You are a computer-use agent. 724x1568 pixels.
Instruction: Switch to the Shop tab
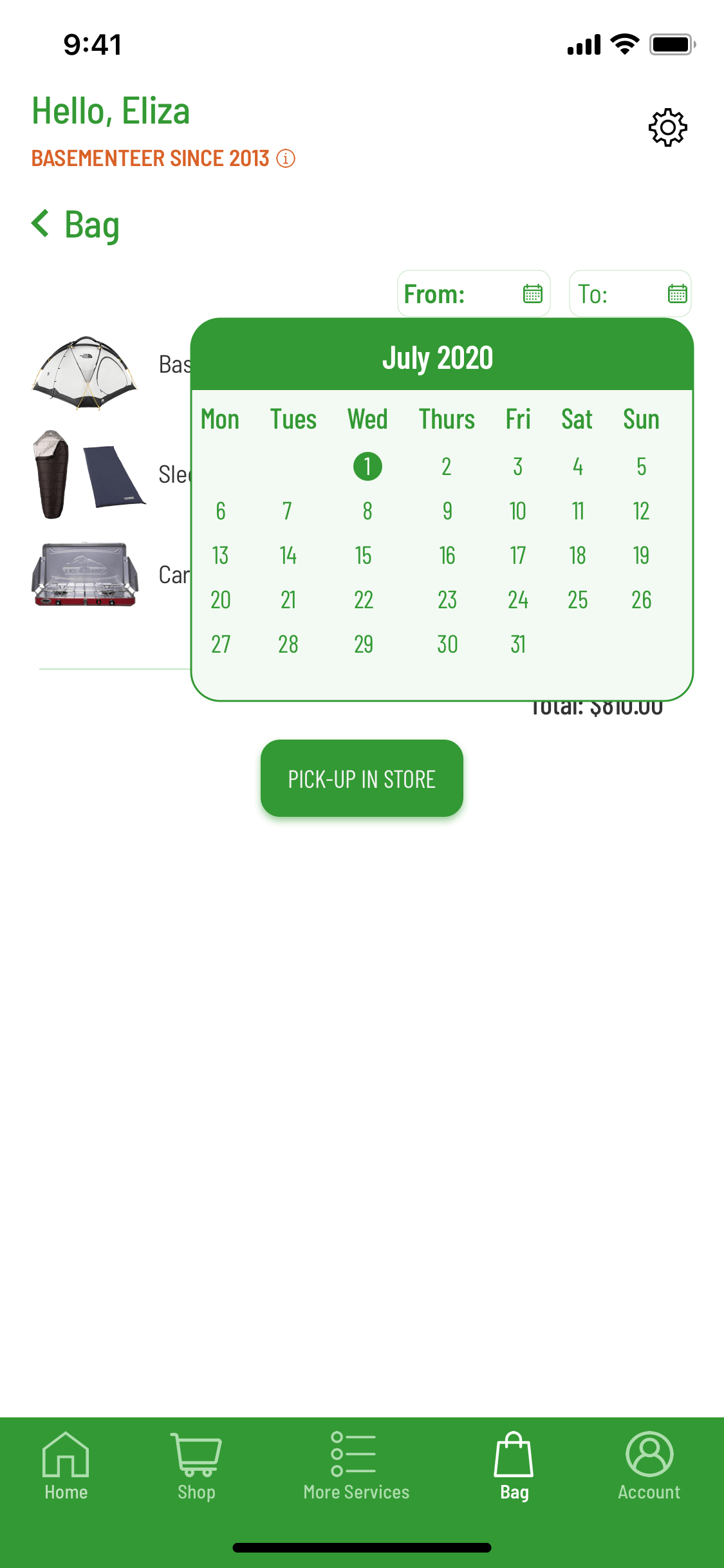click(x=196, y=1466)
